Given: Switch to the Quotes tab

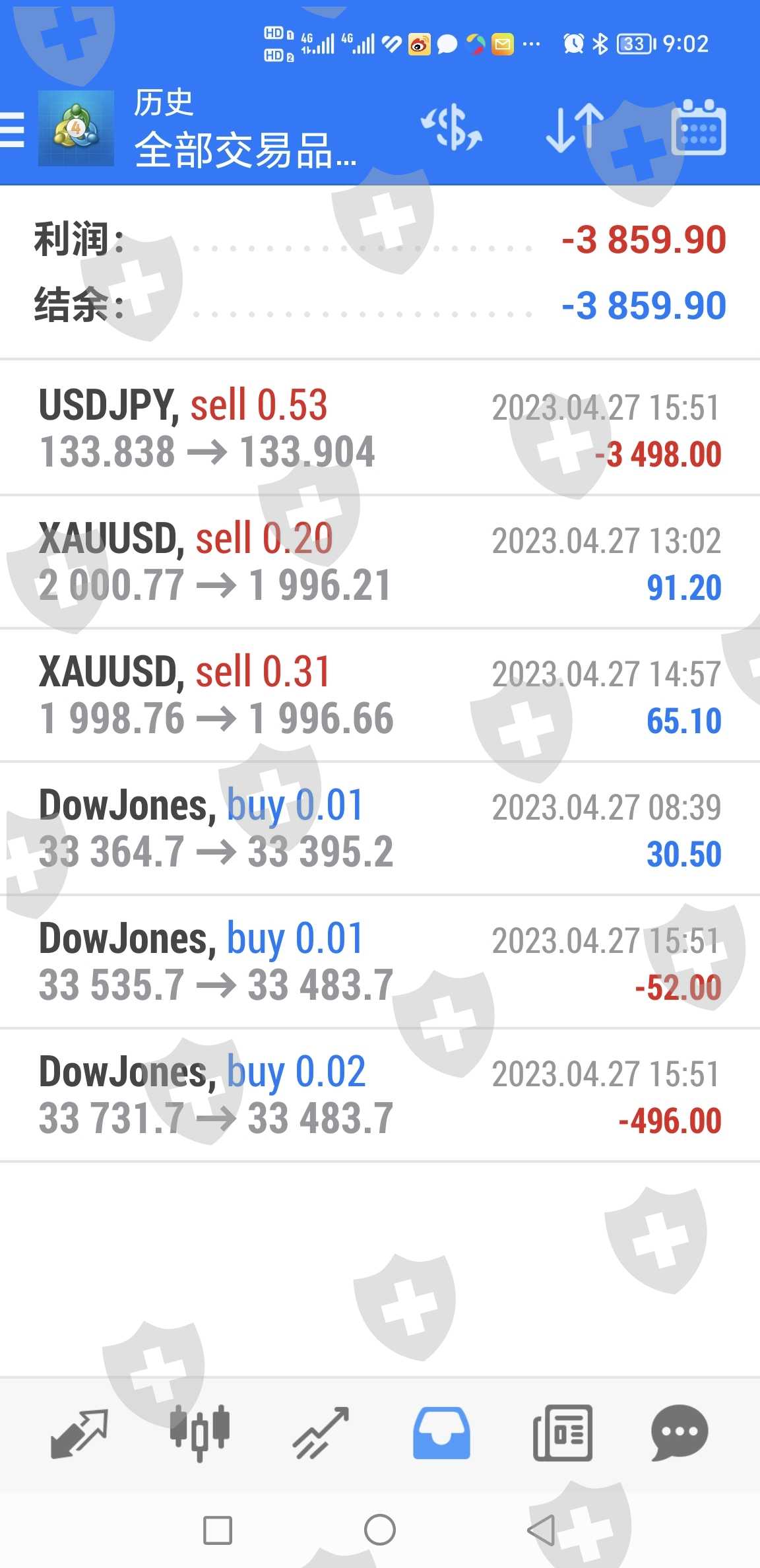Looking at the screenshot, I should coord(79,1433).
